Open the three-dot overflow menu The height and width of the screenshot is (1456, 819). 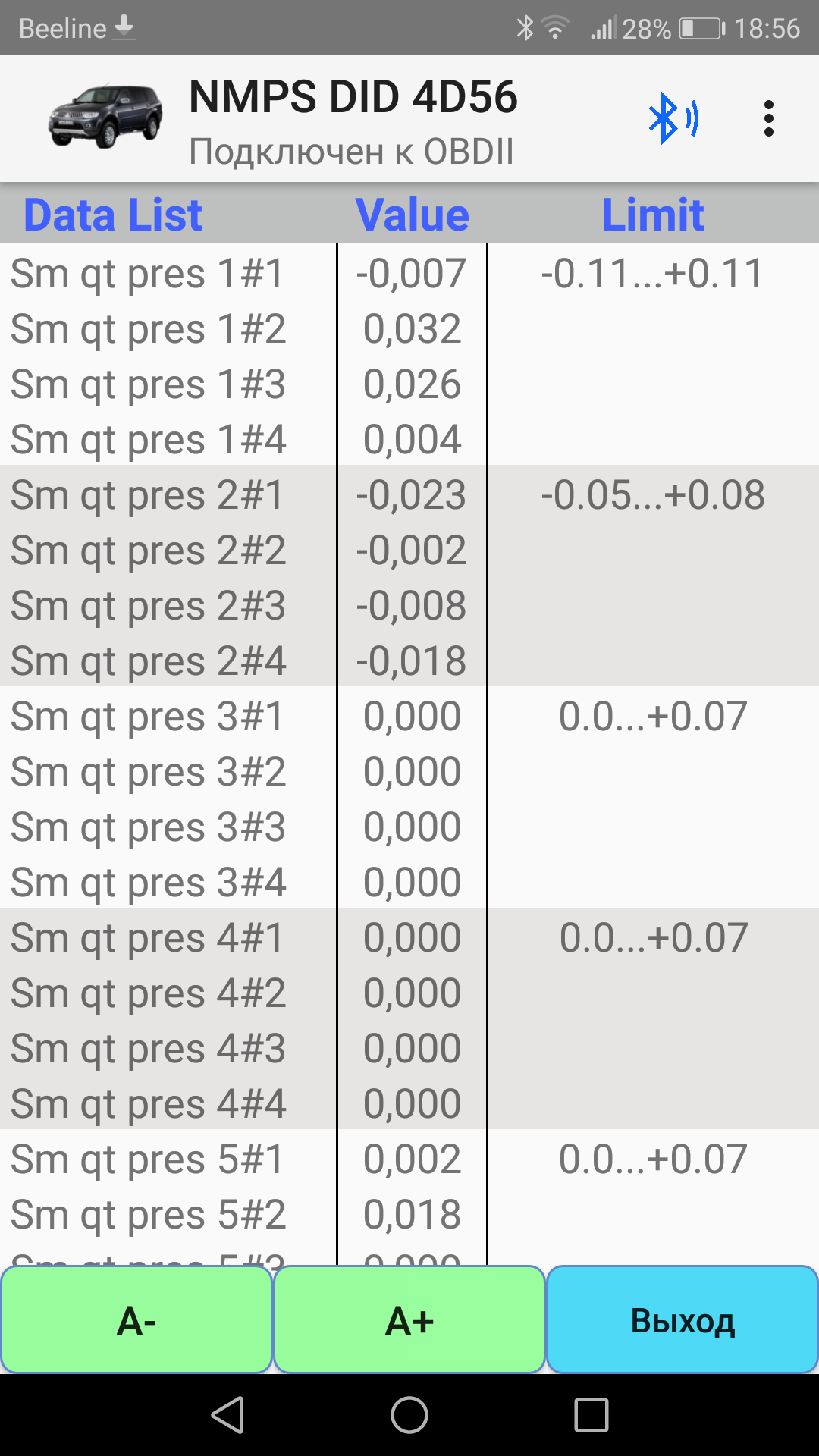click(768, 119)
